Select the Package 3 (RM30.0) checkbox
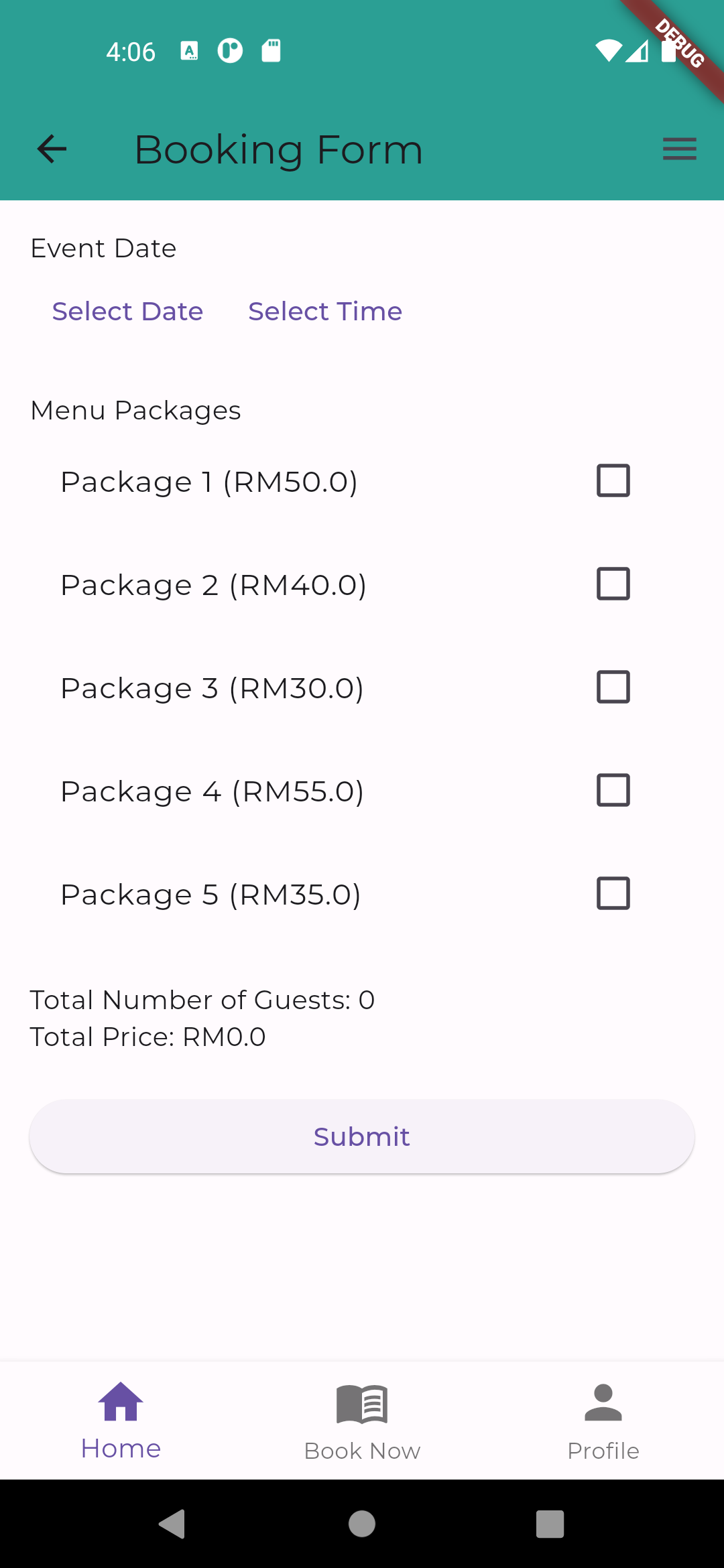The image size is (724, 1568). click(x=613, y=687)
